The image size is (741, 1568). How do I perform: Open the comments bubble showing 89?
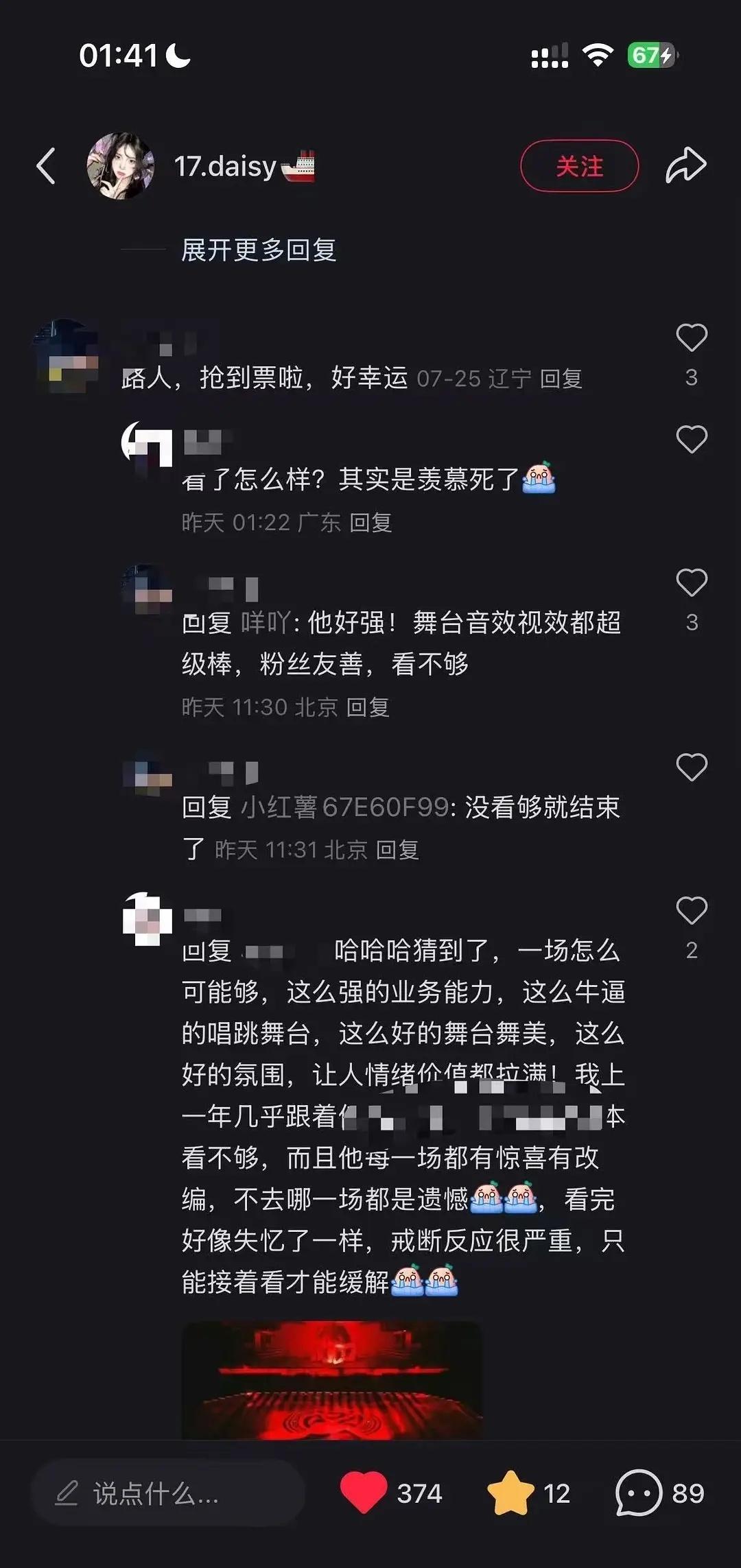click(x=638, y=1493)
